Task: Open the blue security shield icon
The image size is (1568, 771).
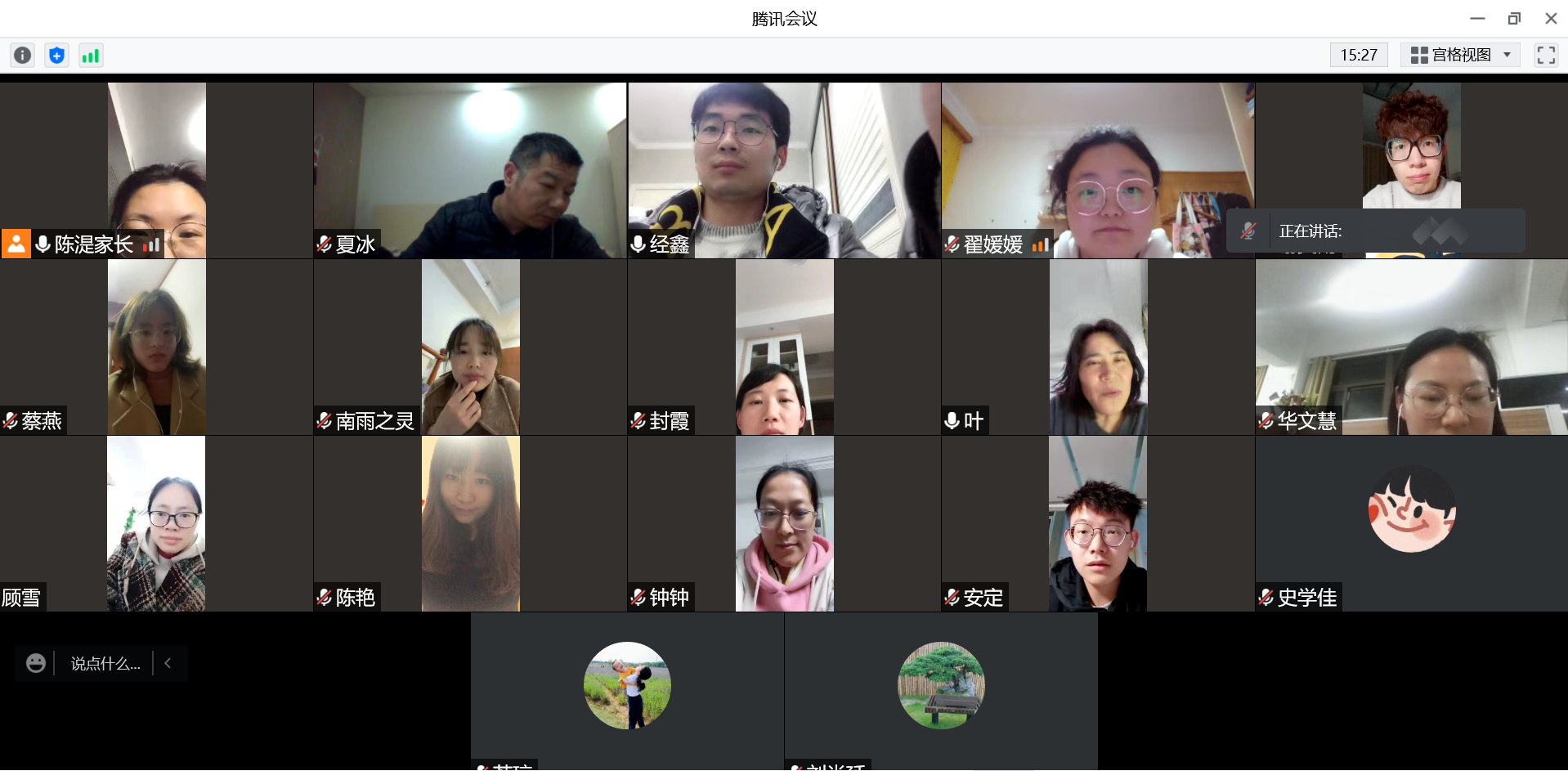Action: pos(56,55)
